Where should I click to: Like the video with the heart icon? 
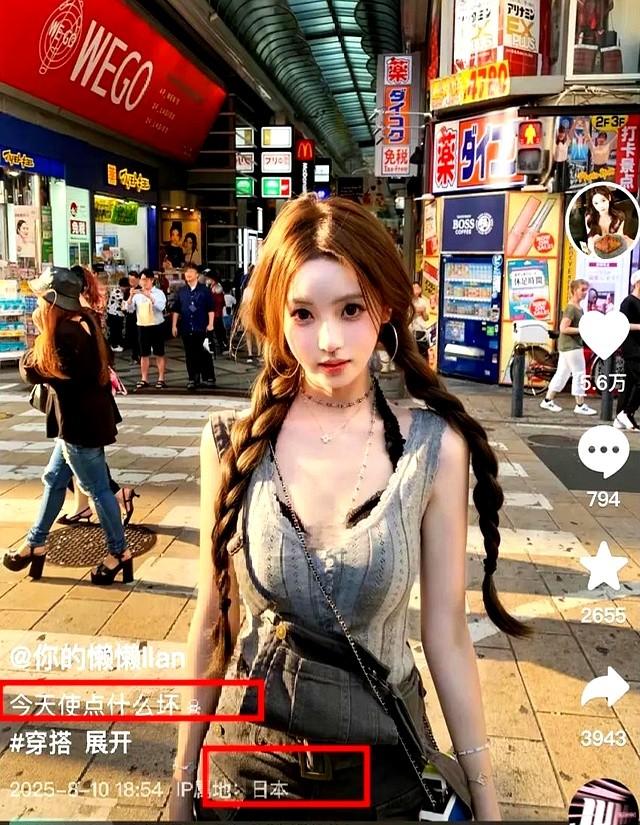point(604,334)
